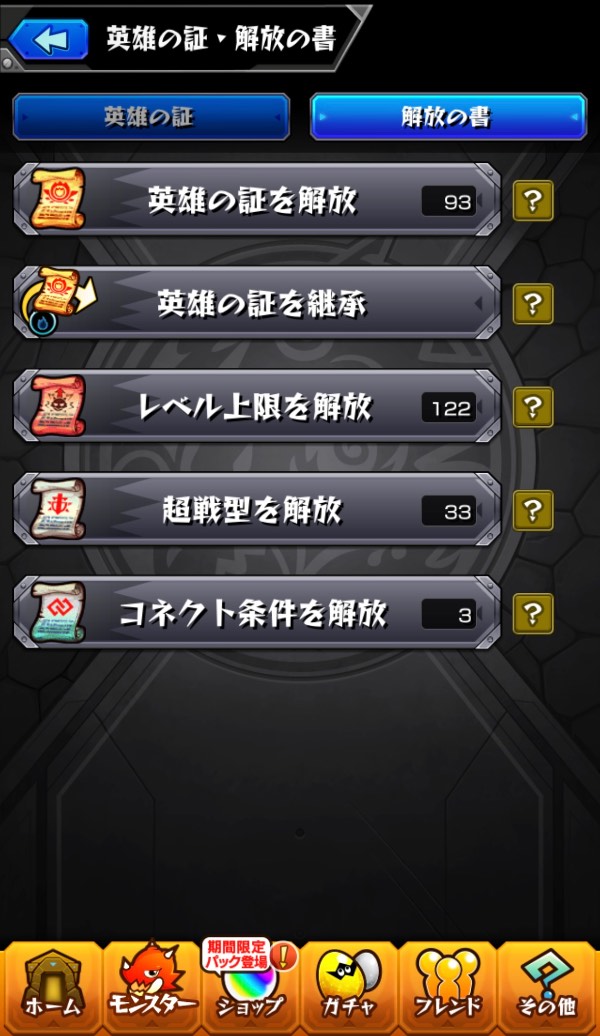Open 超戦型を解放

point(256,511)
